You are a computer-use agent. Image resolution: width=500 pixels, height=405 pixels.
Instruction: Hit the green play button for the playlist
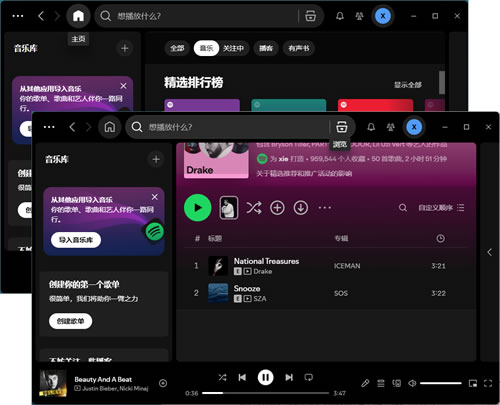point(198,208)
